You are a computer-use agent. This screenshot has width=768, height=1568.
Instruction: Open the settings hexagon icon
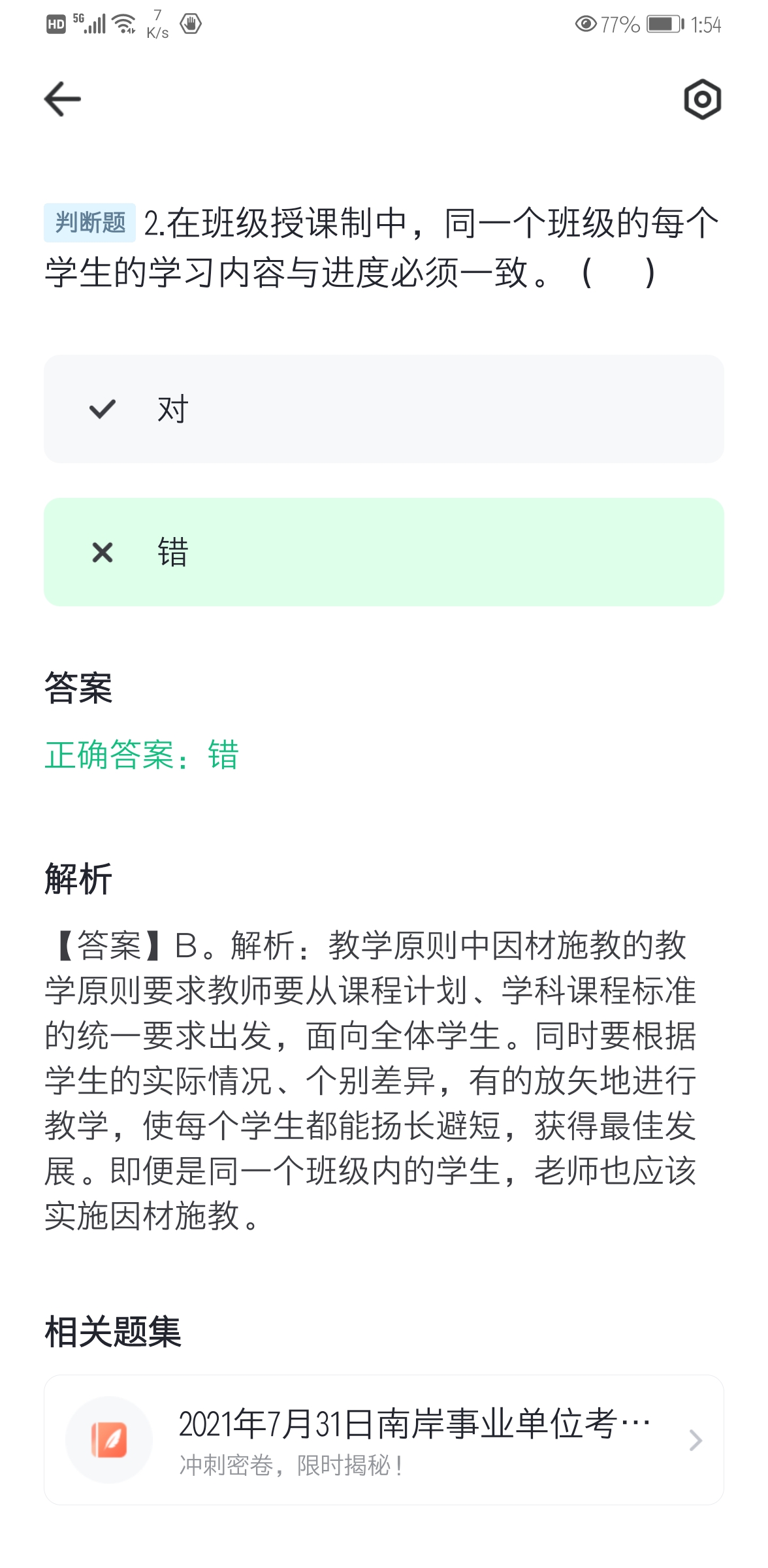tap(702, 99)
